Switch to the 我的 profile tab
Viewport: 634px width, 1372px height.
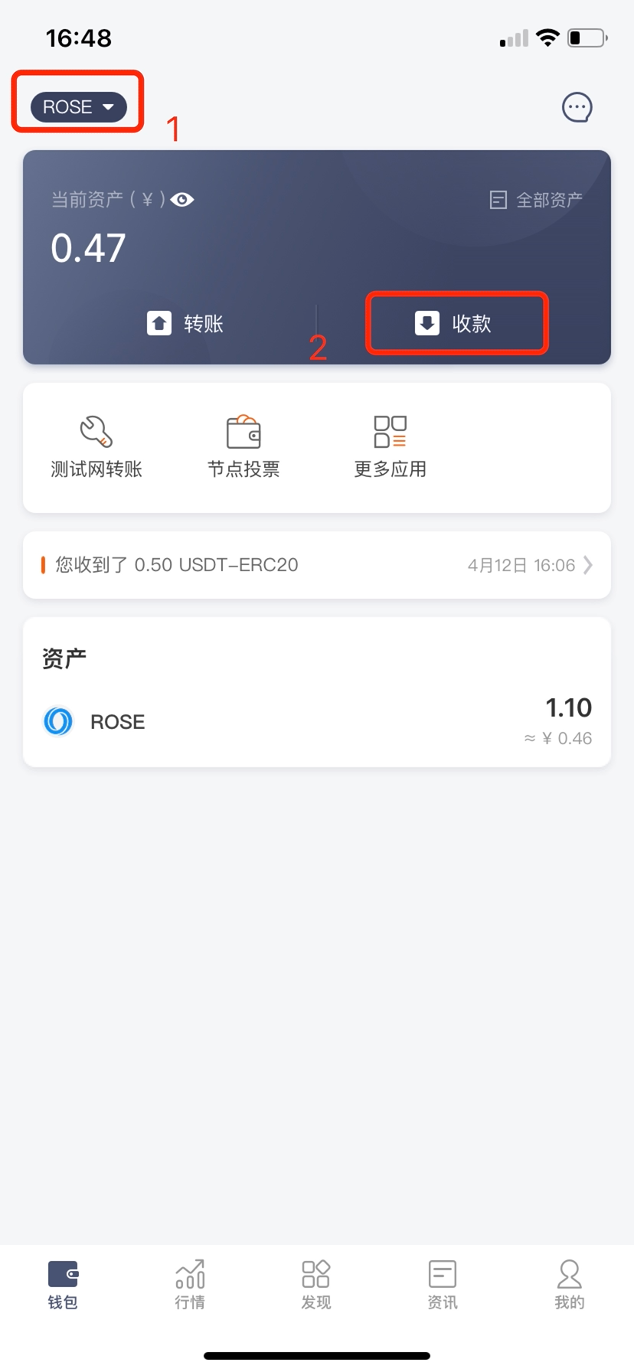coord(570,1285)
